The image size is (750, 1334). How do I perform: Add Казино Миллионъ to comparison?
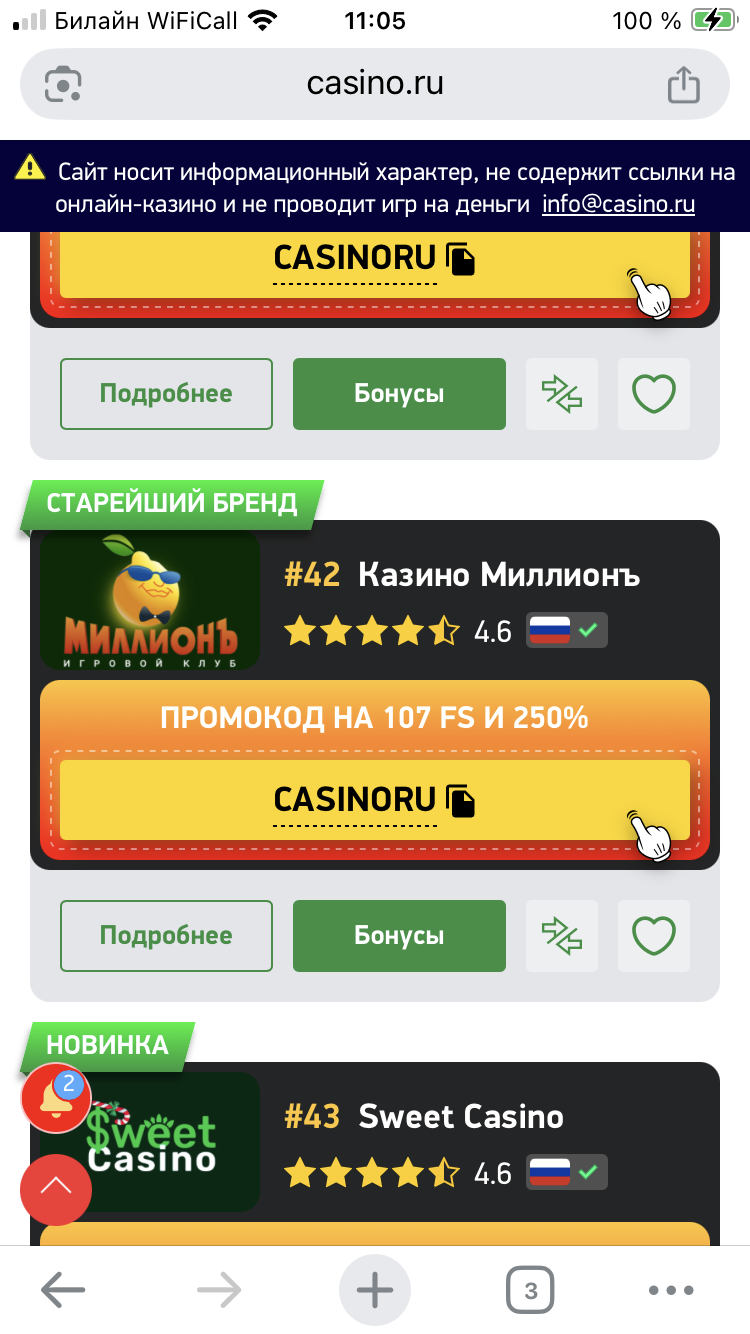[x=562, y=936]
